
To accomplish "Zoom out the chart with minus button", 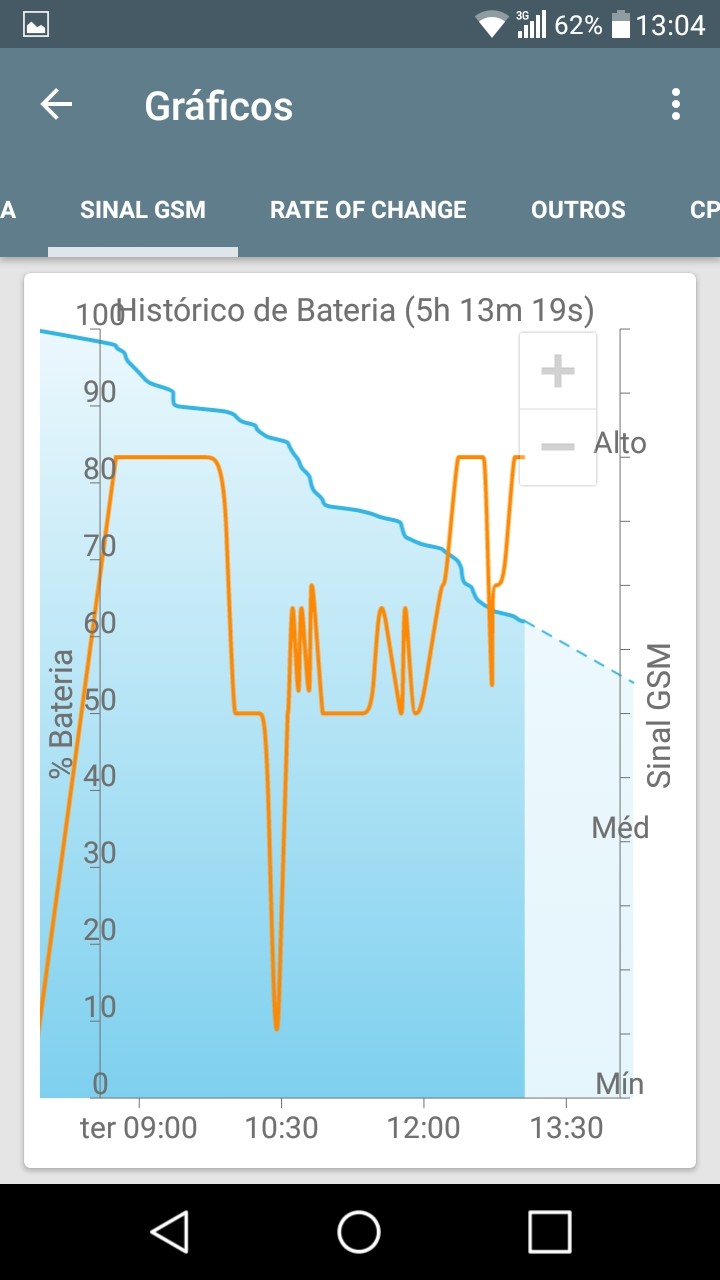I will click(x=557, y=447).
